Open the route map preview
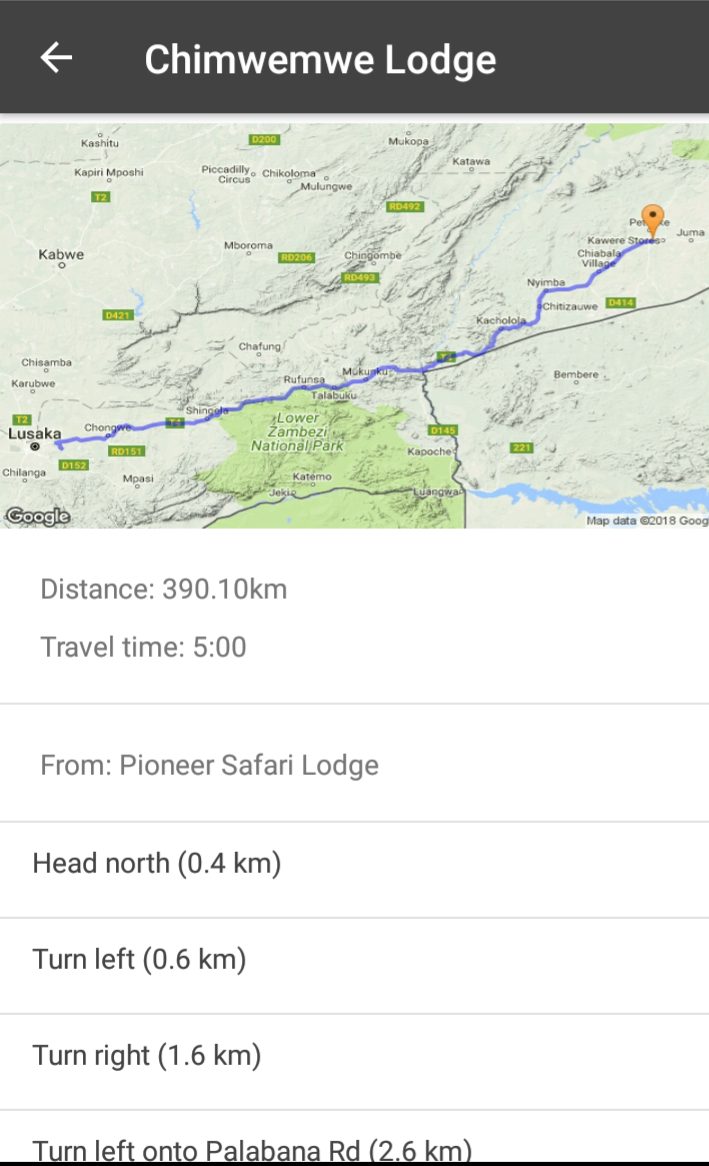709x1166 pixels. click(354, 326)
